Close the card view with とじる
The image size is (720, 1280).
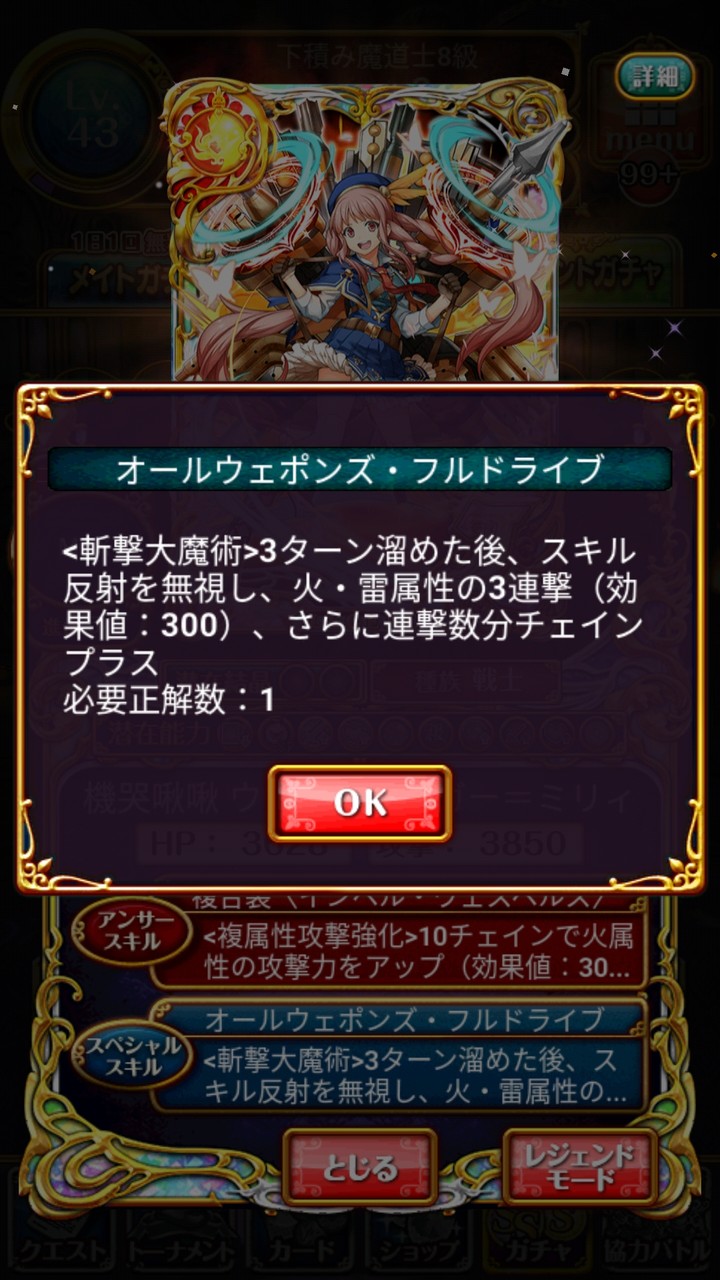[x=360, y=1167]
